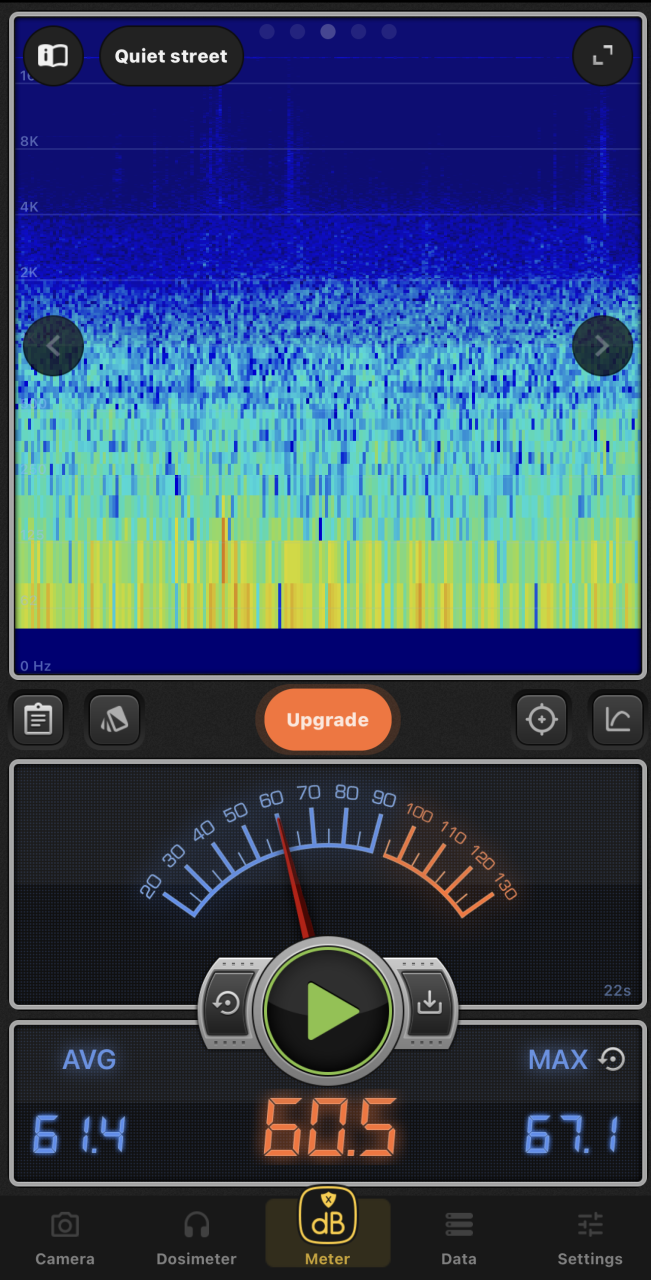The image size is (651, 1280).
Task: Tap the Quiet street label chip
Action: pos(171,56)
